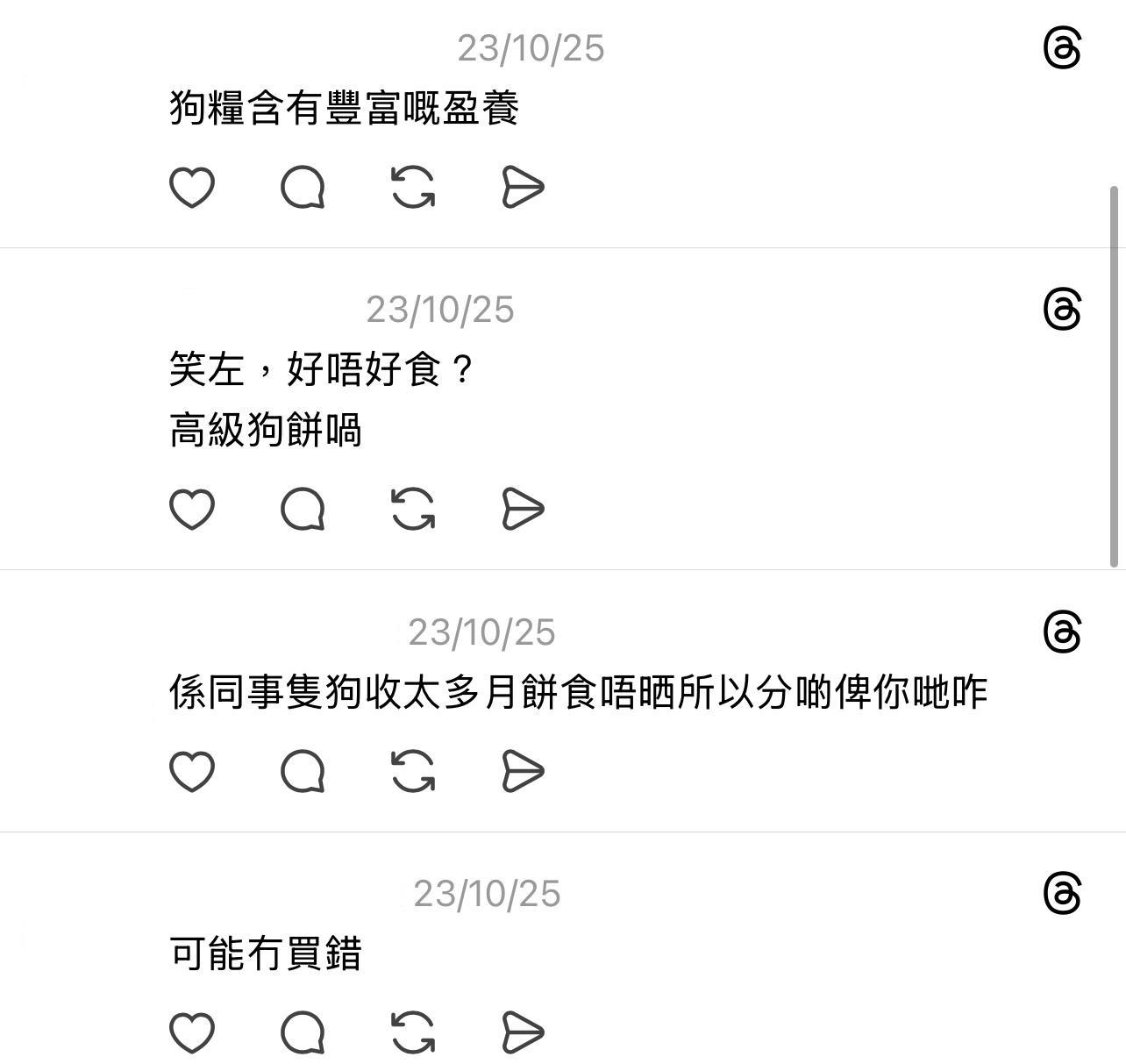Like the post 狗糧含有豐富嘅盈養
Image resolution: width=1126 pixels, height=1064 pixels.
pos(191,187)
